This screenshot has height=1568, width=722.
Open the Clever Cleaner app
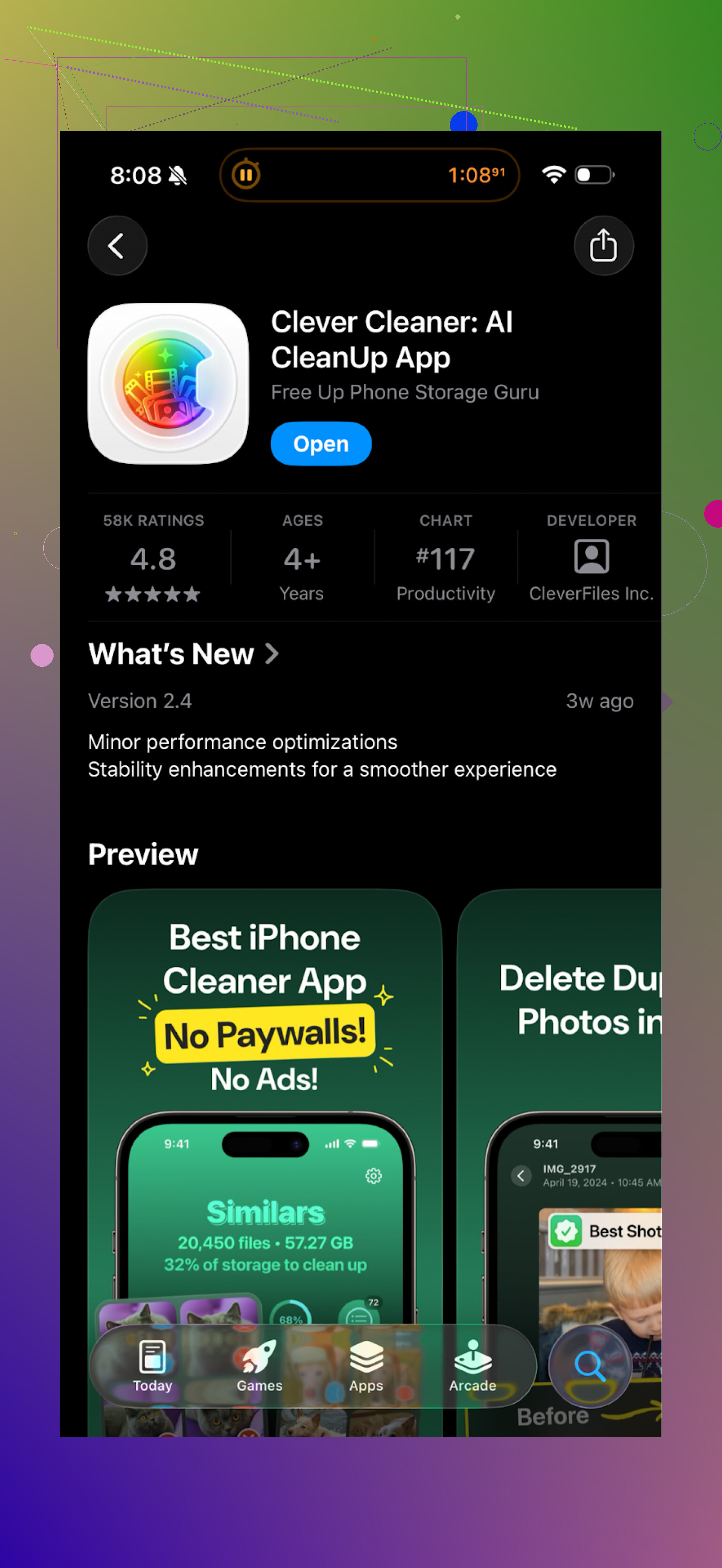click(x=321, y=444)
